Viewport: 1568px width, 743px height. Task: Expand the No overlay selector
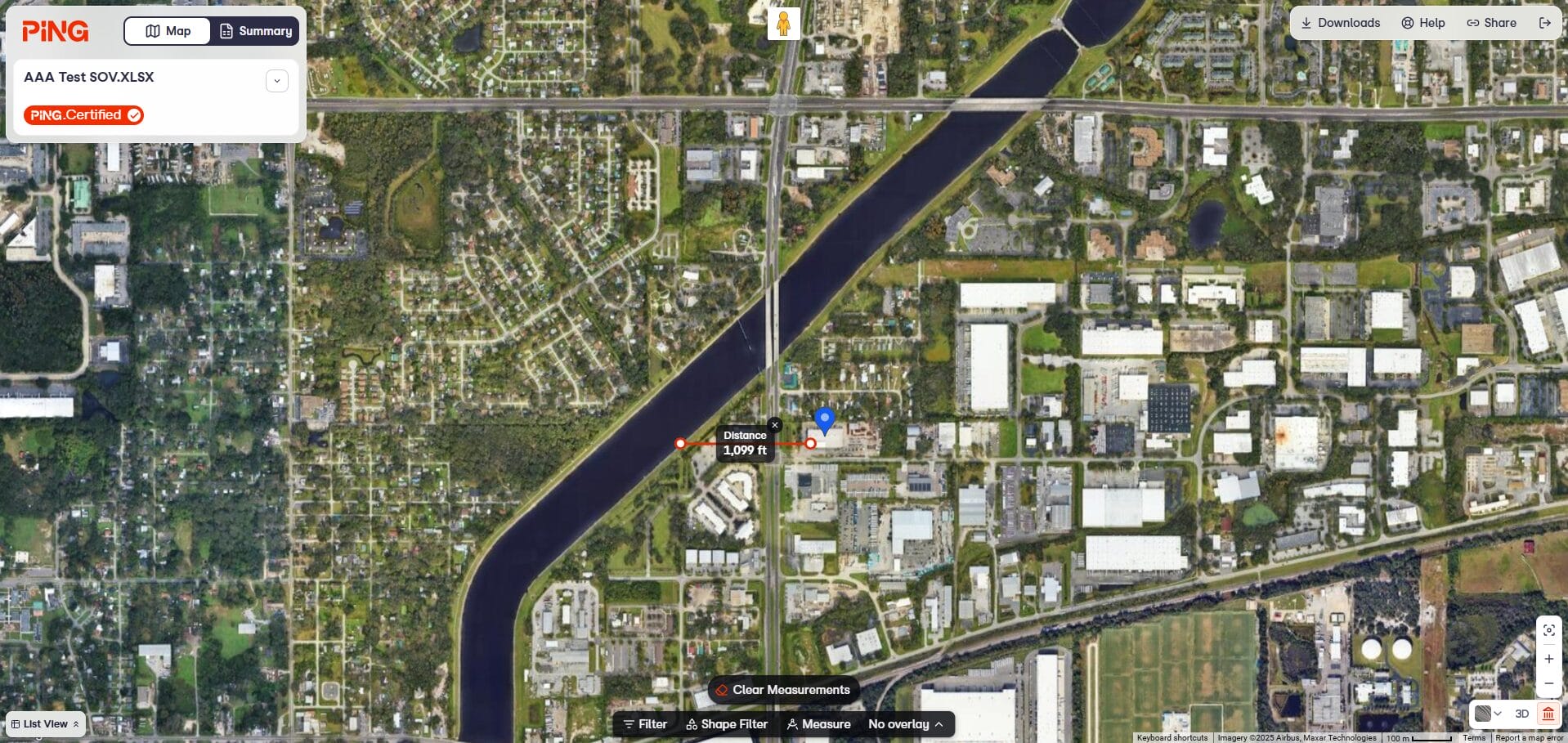pyautogui.click(x=906, y=724)
